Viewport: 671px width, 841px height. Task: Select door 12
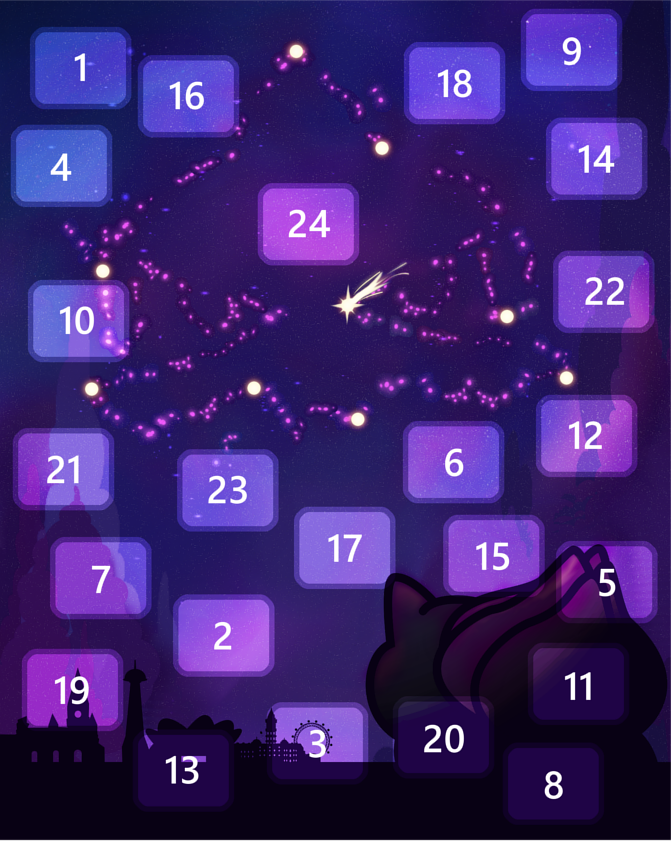coord(586,436)
